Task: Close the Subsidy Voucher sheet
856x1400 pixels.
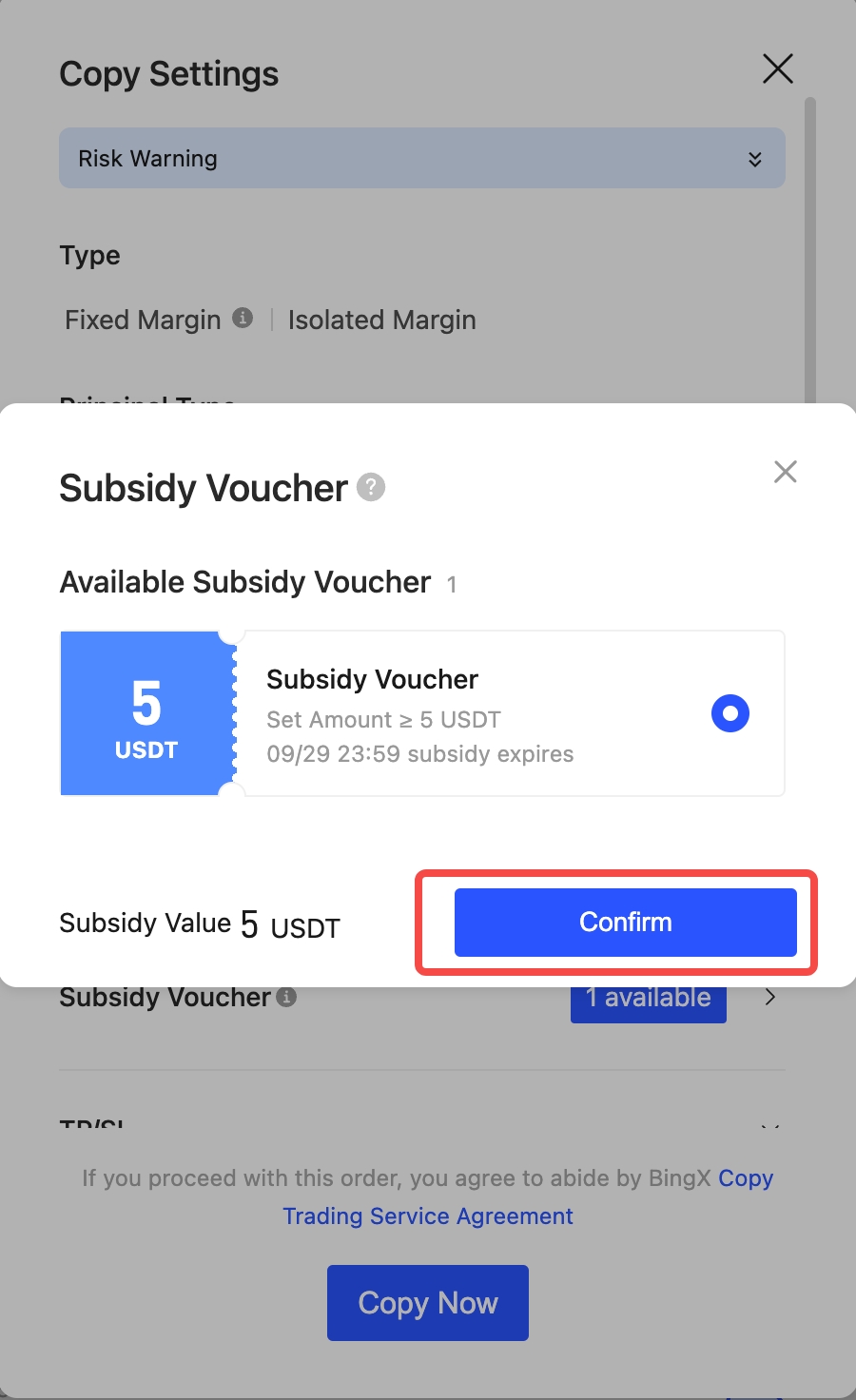Action: click(785, 472)
